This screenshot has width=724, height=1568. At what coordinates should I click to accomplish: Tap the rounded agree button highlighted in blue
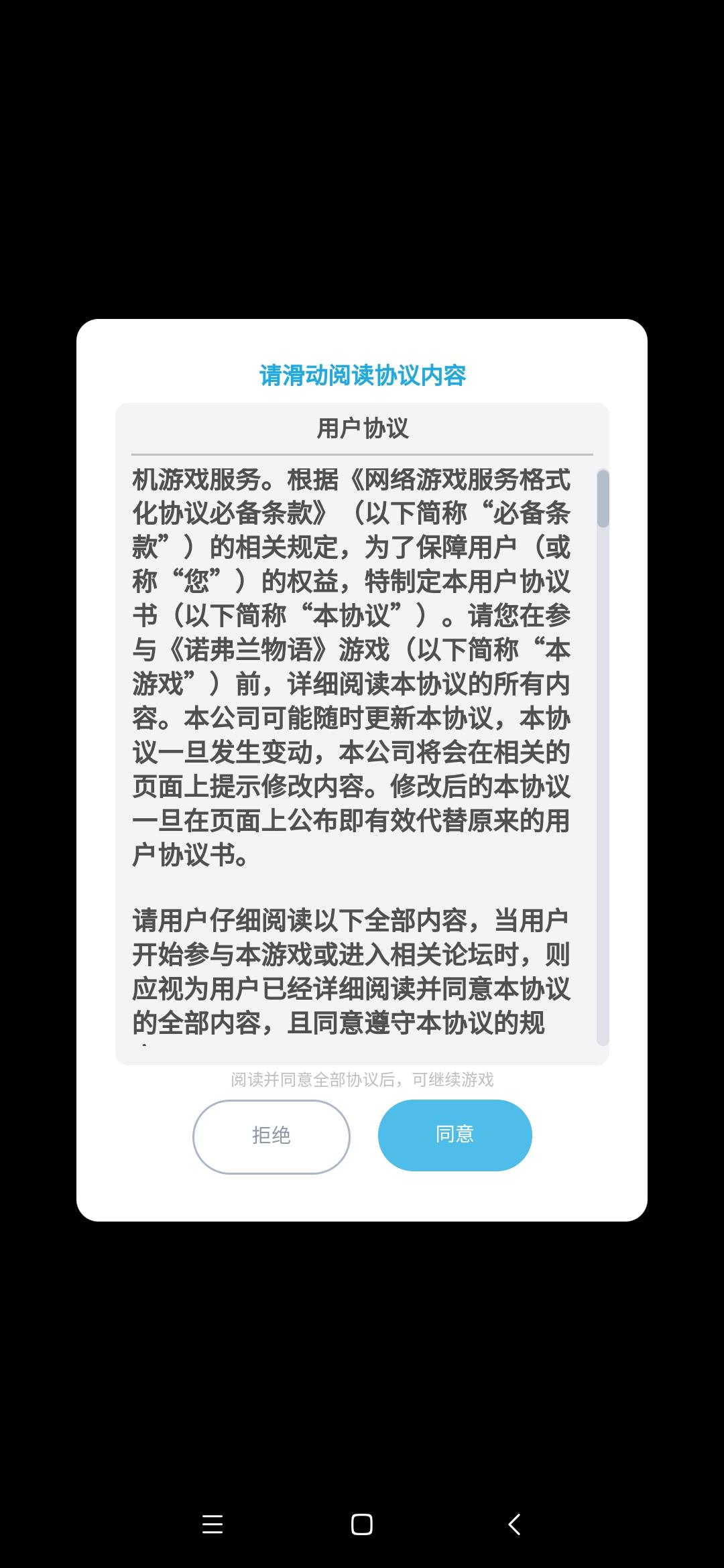point(454,1134)
